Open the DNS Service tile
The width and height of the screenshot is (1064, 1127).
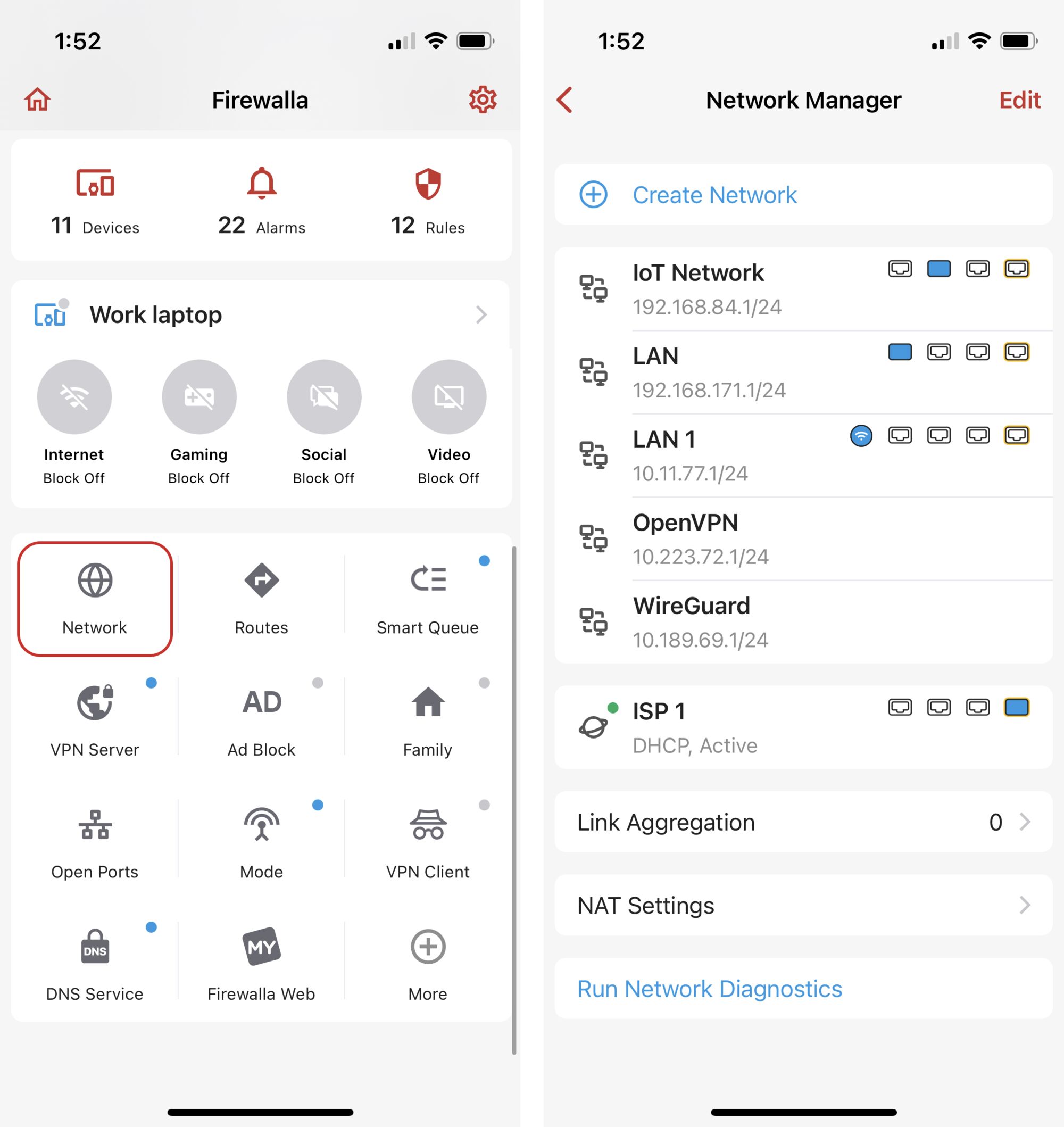(x=95, y=965)
